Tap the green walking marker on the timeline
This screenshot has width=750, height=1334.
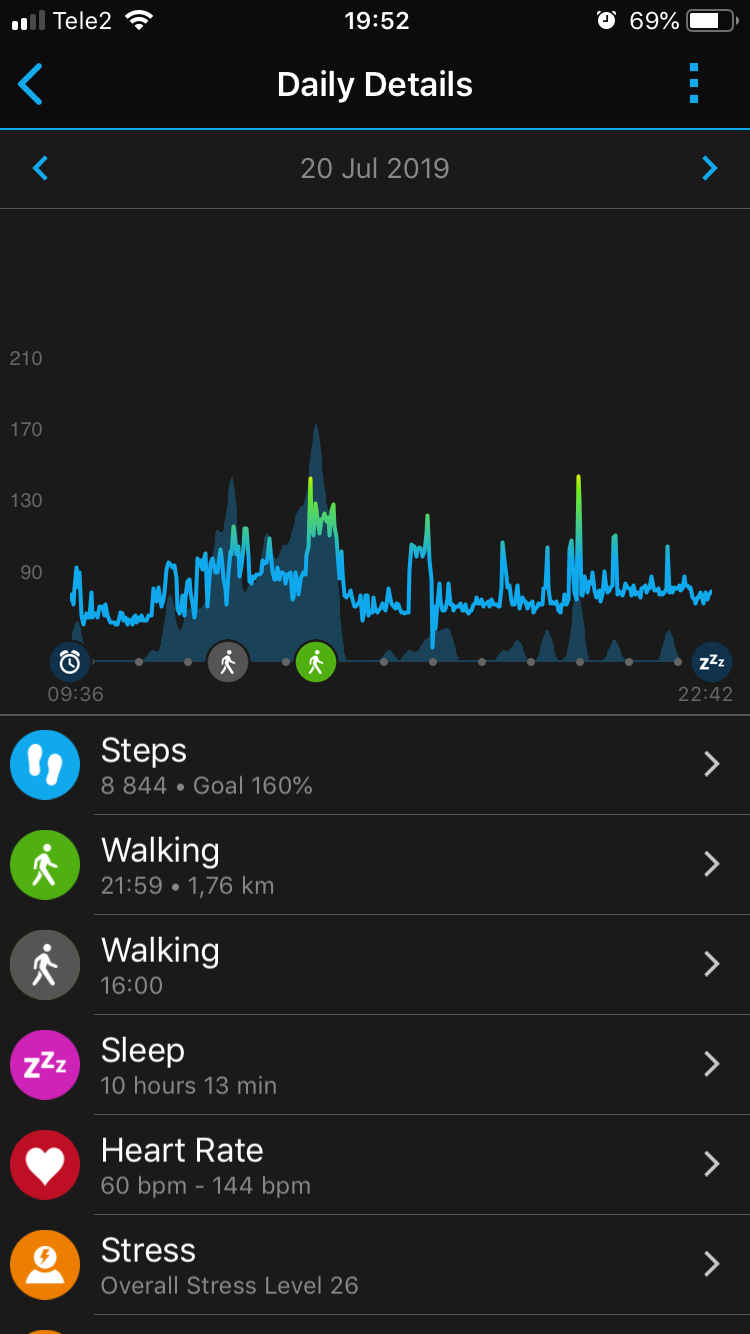[x=316, y=662]
